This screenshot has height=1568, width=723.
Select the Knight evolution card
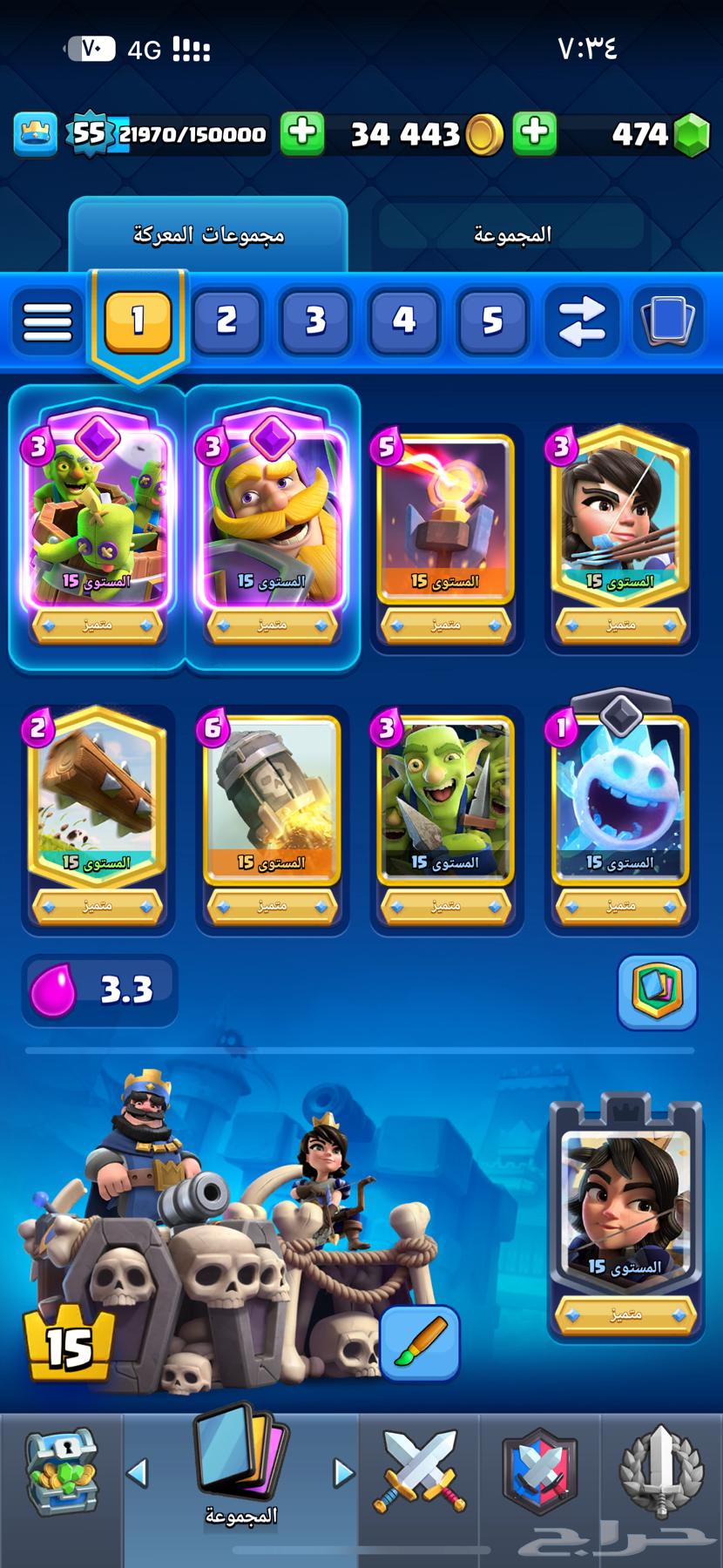(272, 514)
